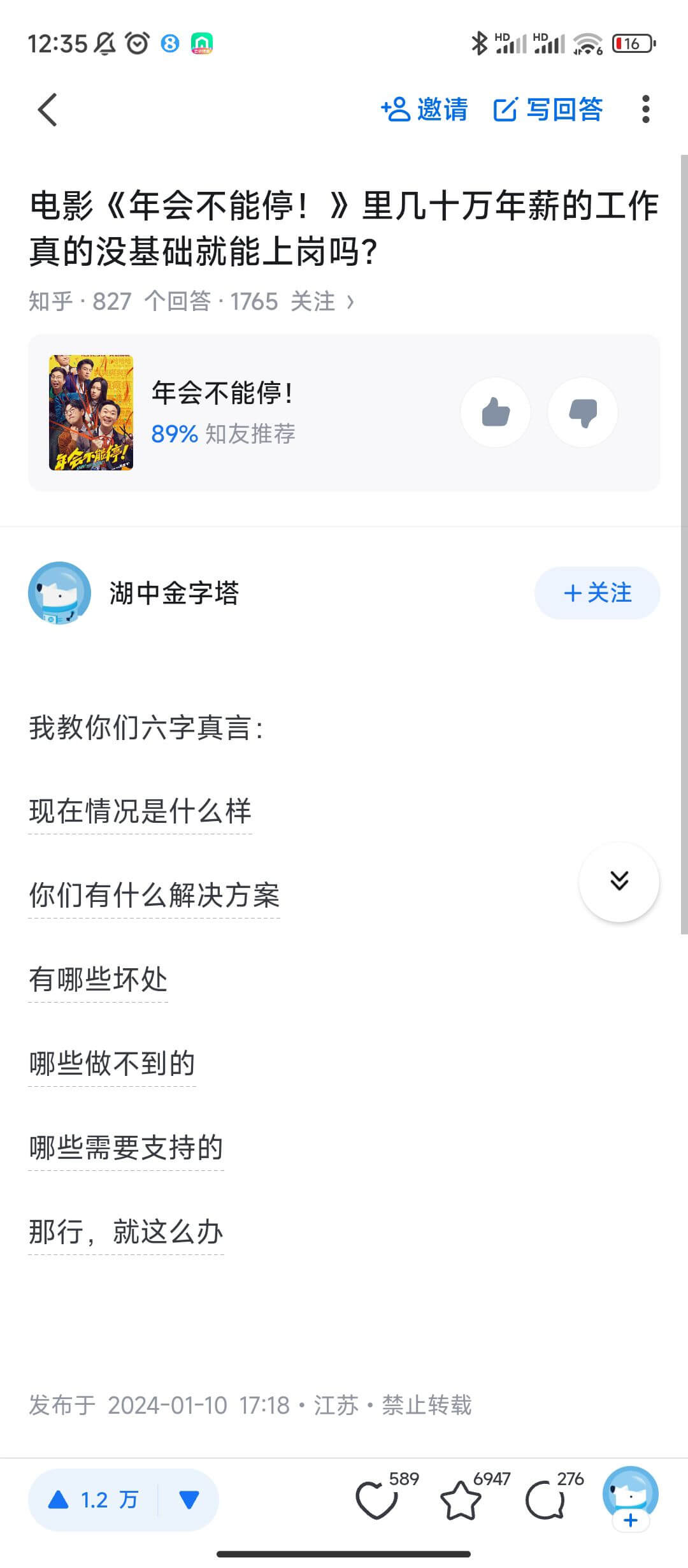
Task: Tap the thumbs-up icon to recommend the movie
Action: pyautogui.click(x=496, y=412)
